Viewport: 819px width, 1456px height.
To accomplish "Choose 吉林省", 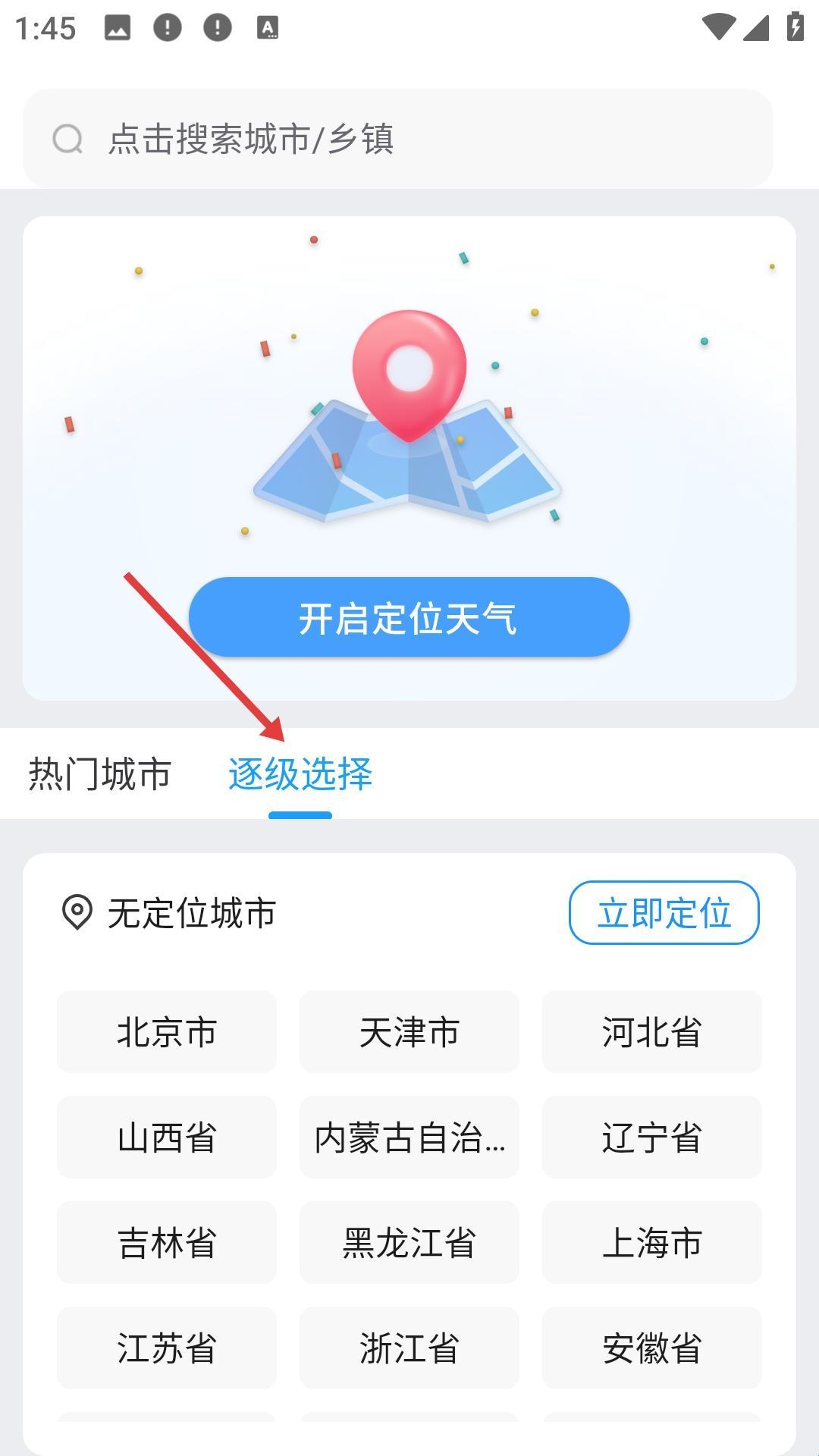I will click(x=167, y=1242).
